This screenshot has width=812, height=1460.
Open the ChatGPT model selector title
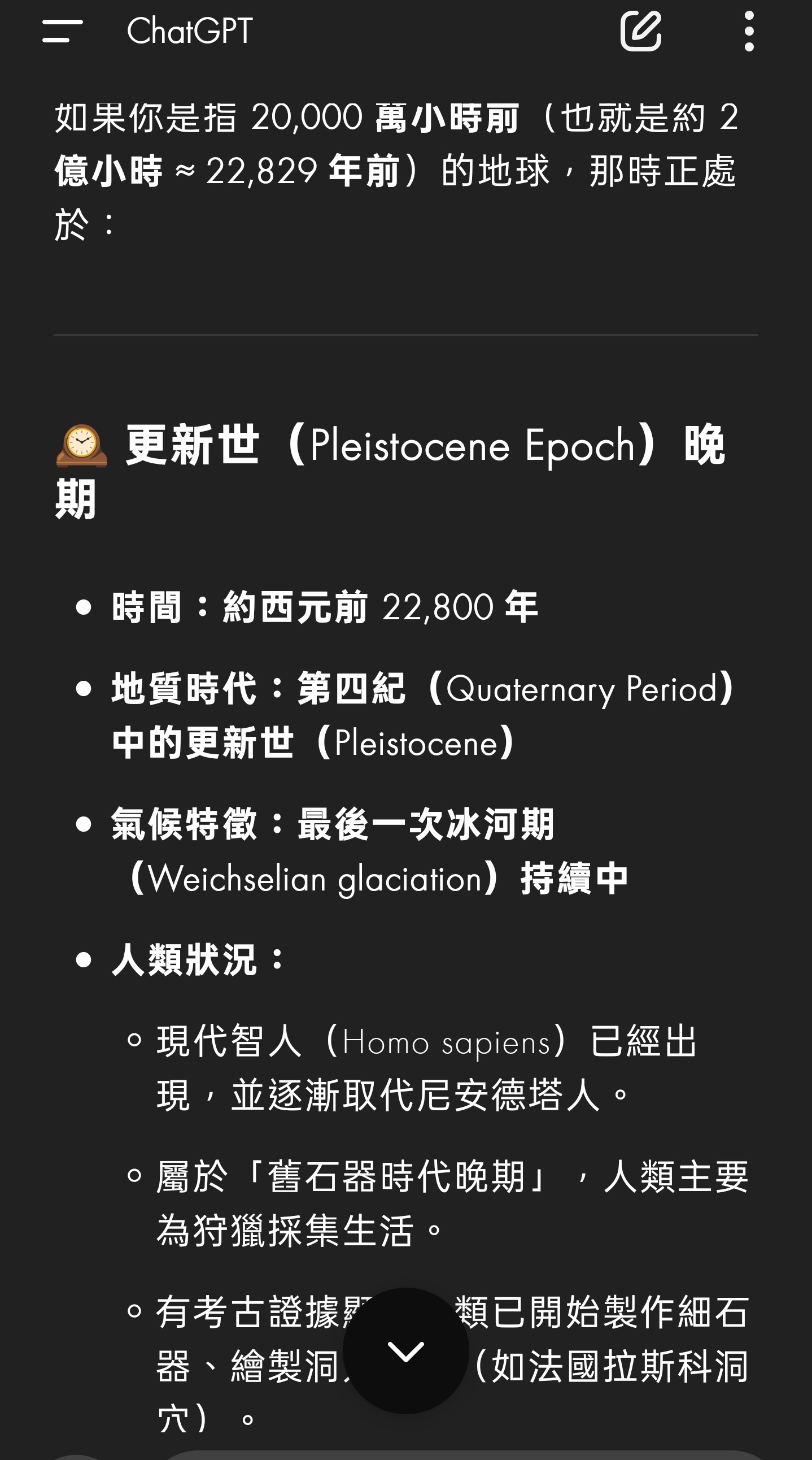189,31
